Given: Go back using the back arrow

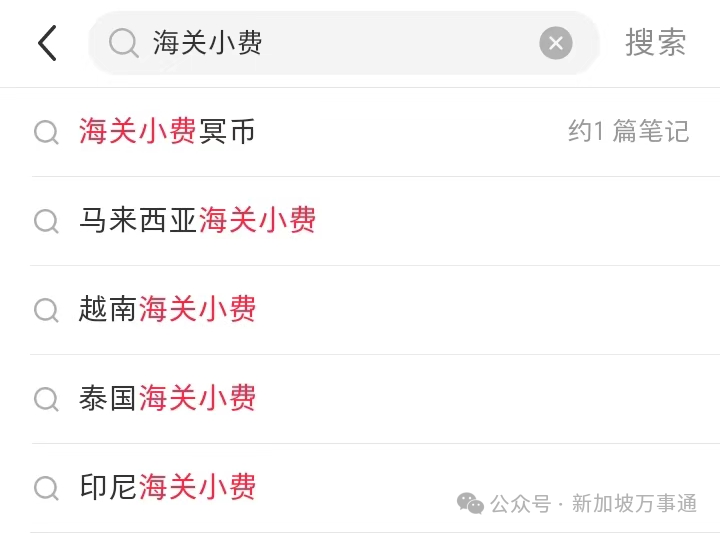Looking at the screenshot, I should 47,43.
